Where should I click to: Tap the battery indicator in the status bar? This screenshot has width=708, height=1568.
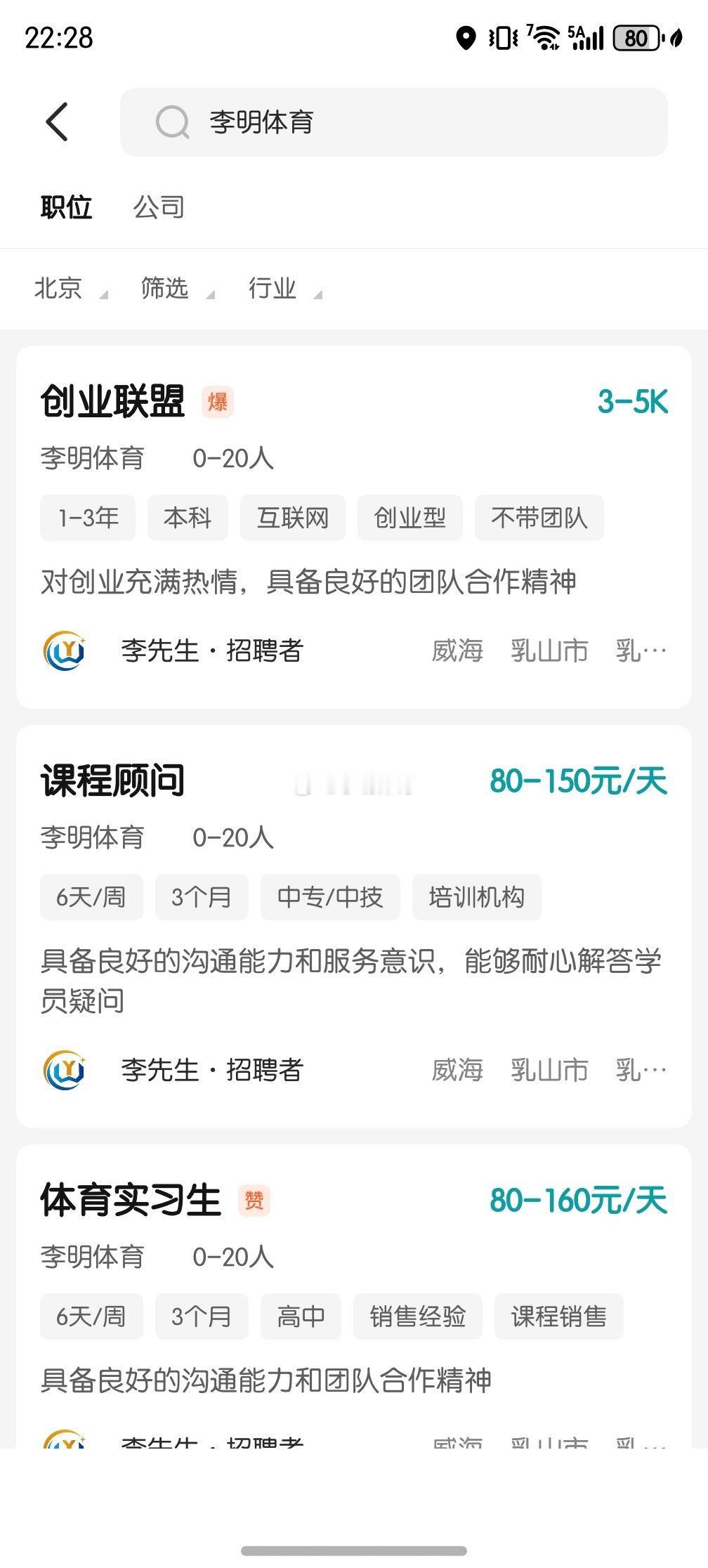click(x=632, y=39)
